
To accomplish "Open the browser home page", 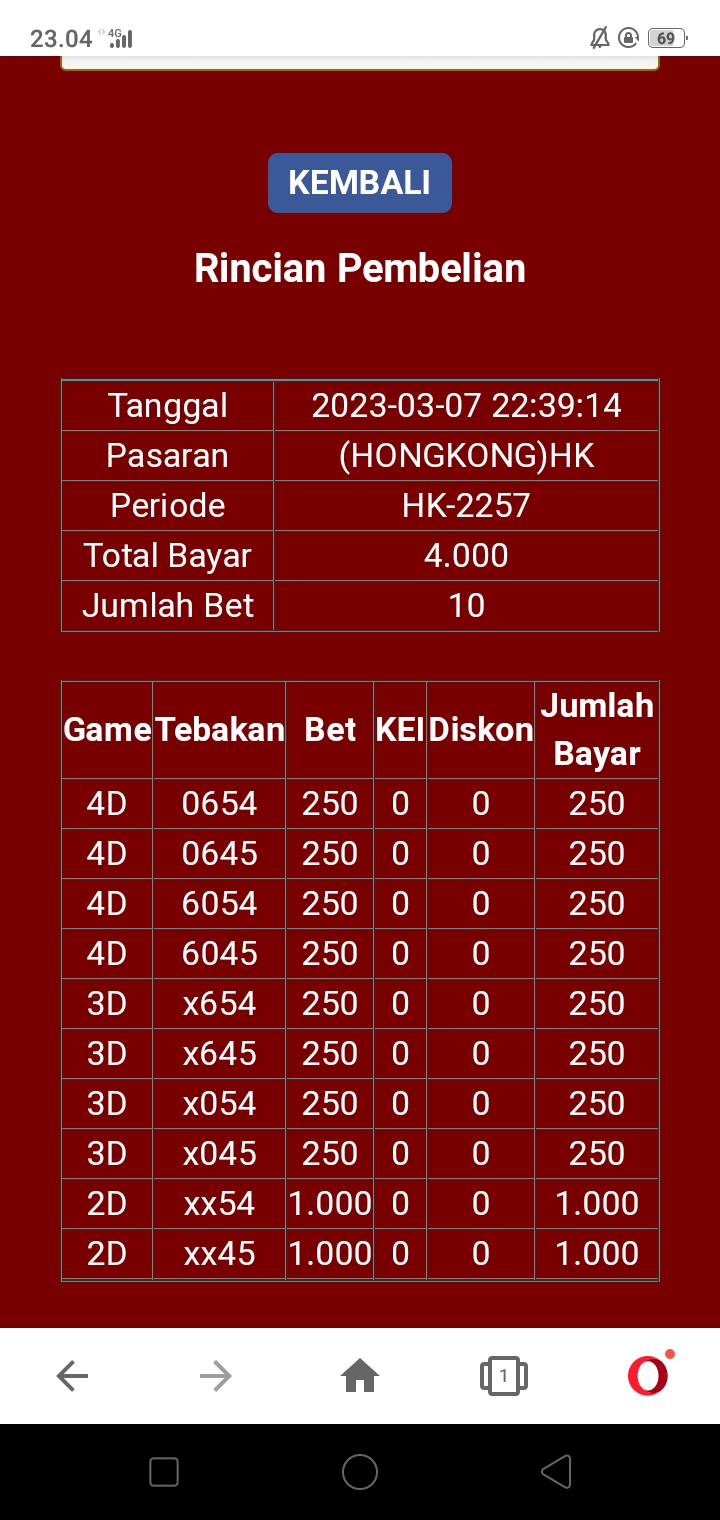I will click(x=360, y=1377).
